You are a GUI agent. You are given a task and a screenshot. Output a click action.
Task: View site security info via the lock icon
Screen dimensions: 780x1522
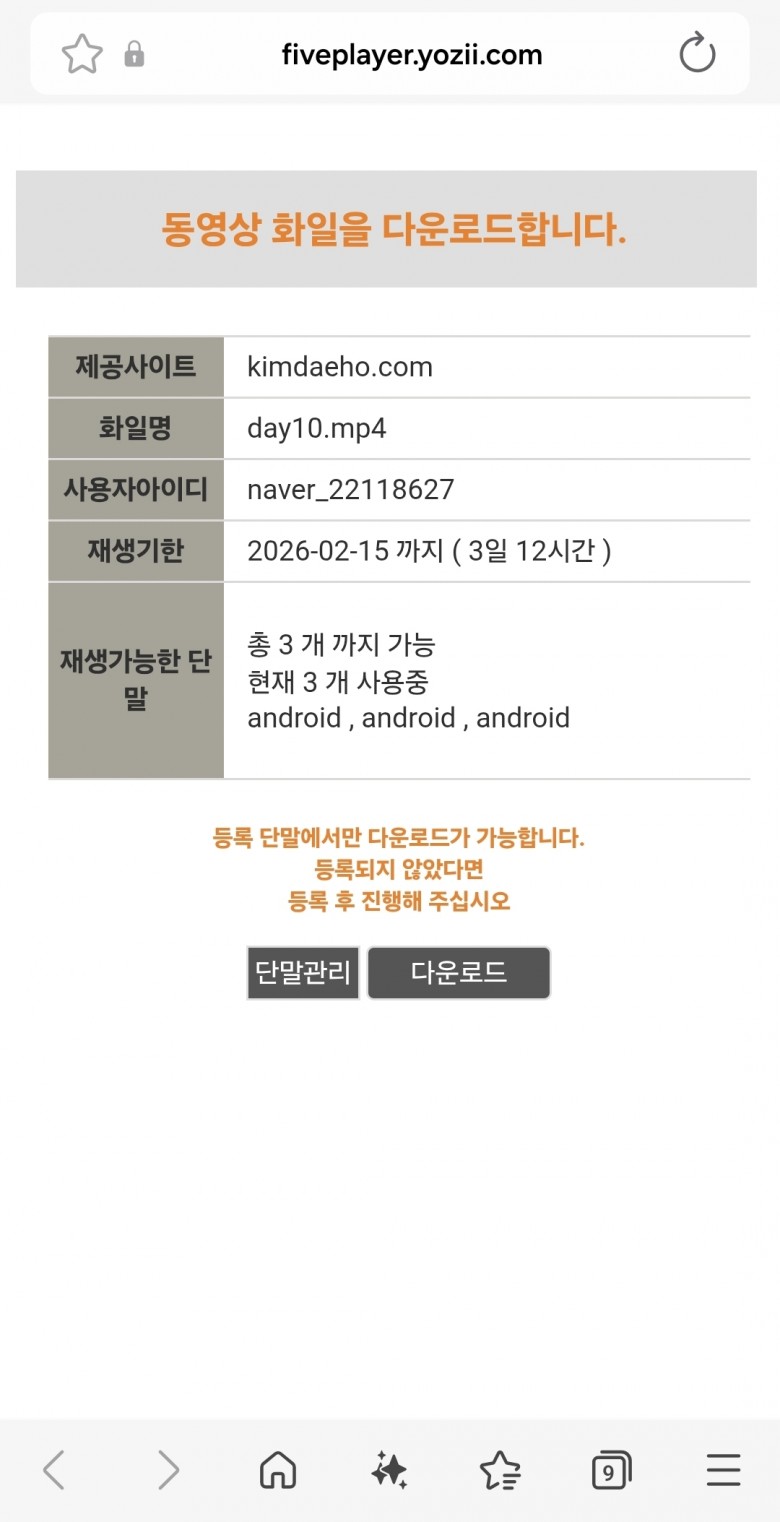(134, 54)
